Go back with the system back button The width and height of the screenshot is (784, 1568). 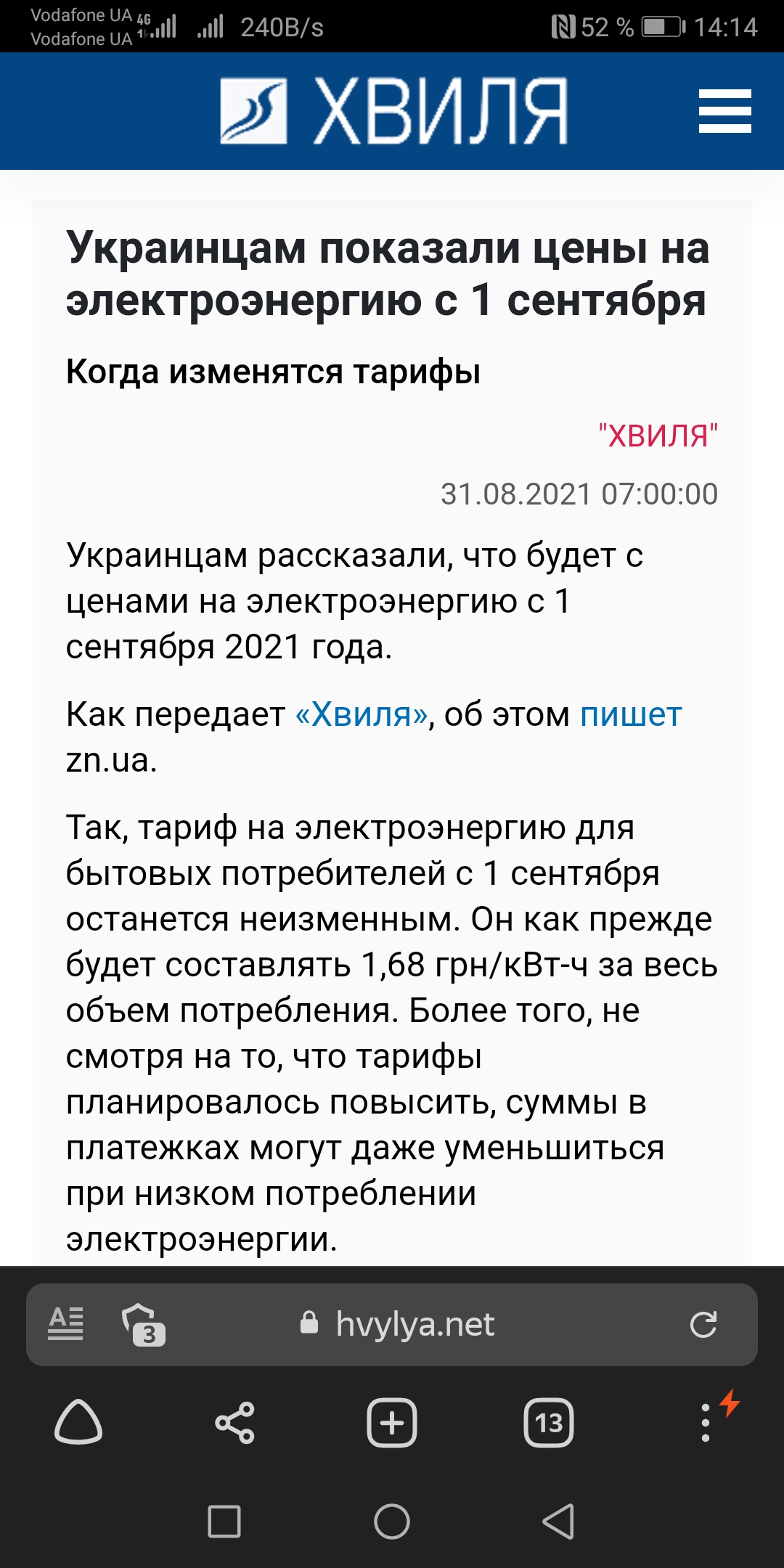[x=558, y=1522]
